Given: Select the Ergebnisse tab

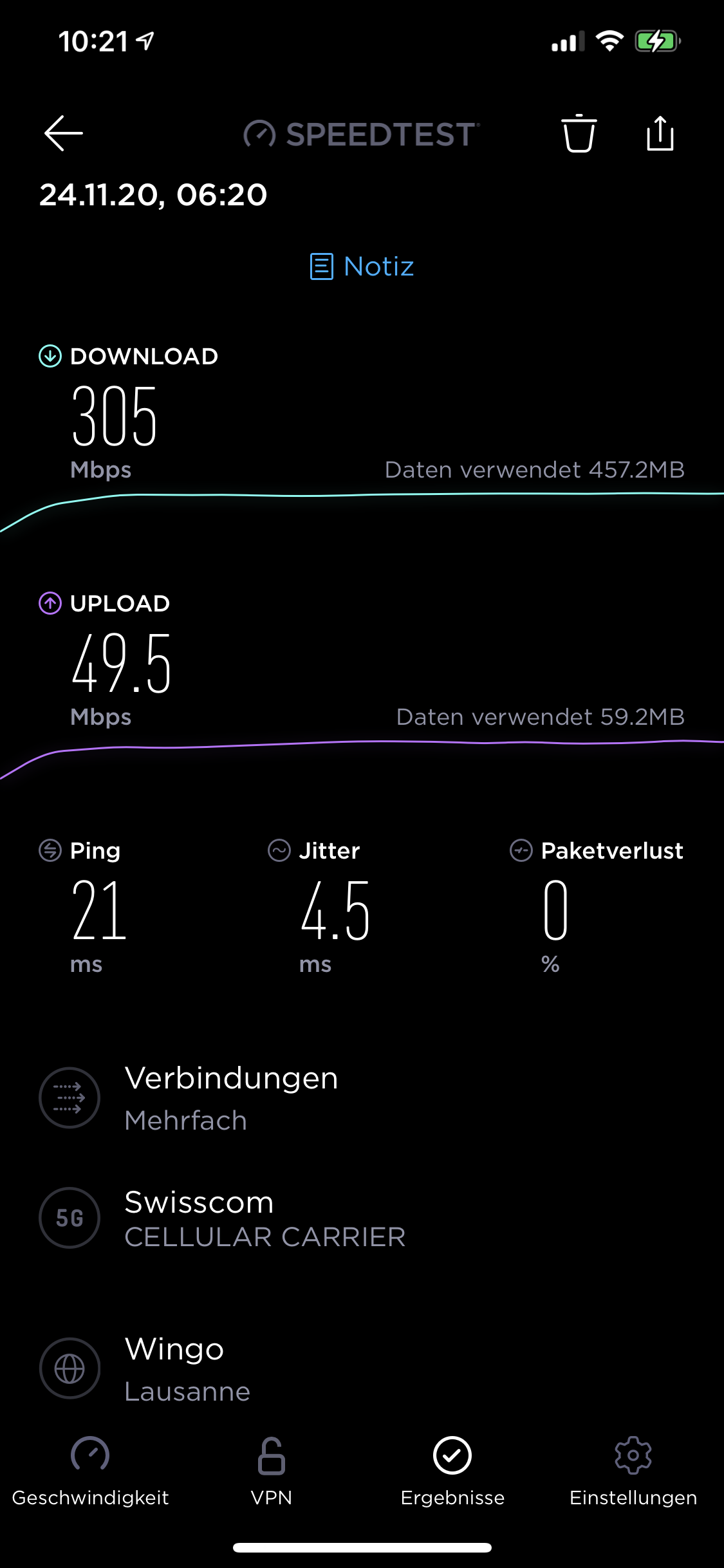Looking at the screenshot, I should coord(452,1471).
